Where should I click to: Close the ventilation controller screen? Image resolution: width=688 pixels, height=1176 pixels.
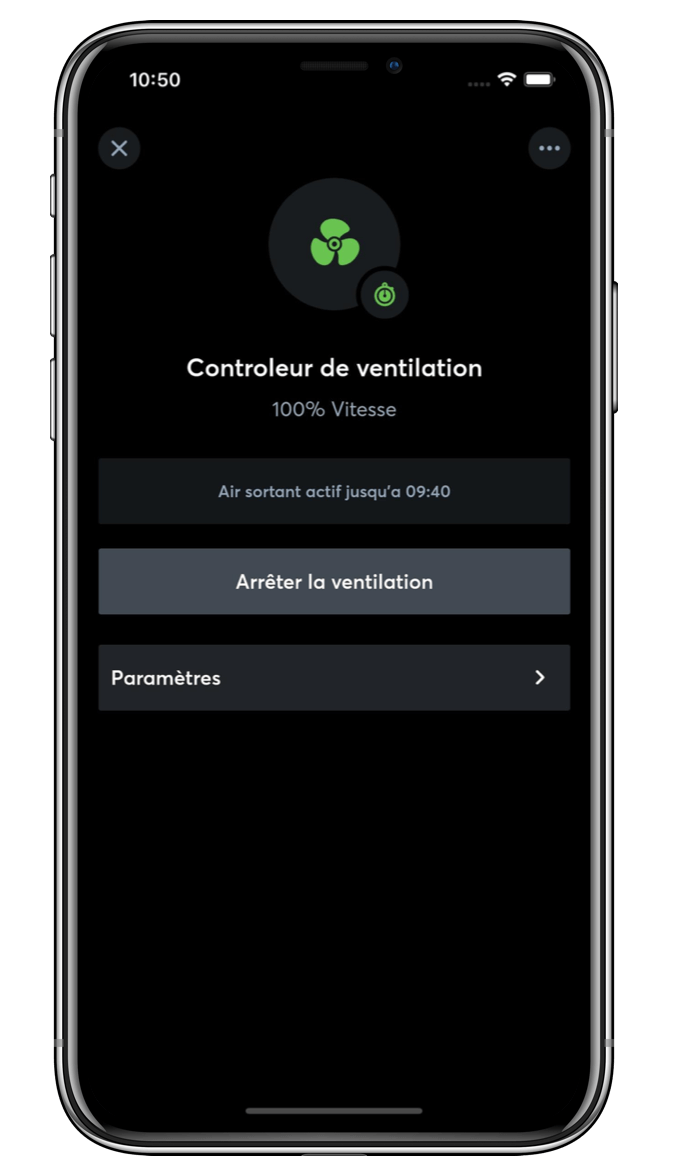pyautogui.click(x=119, y=149)
